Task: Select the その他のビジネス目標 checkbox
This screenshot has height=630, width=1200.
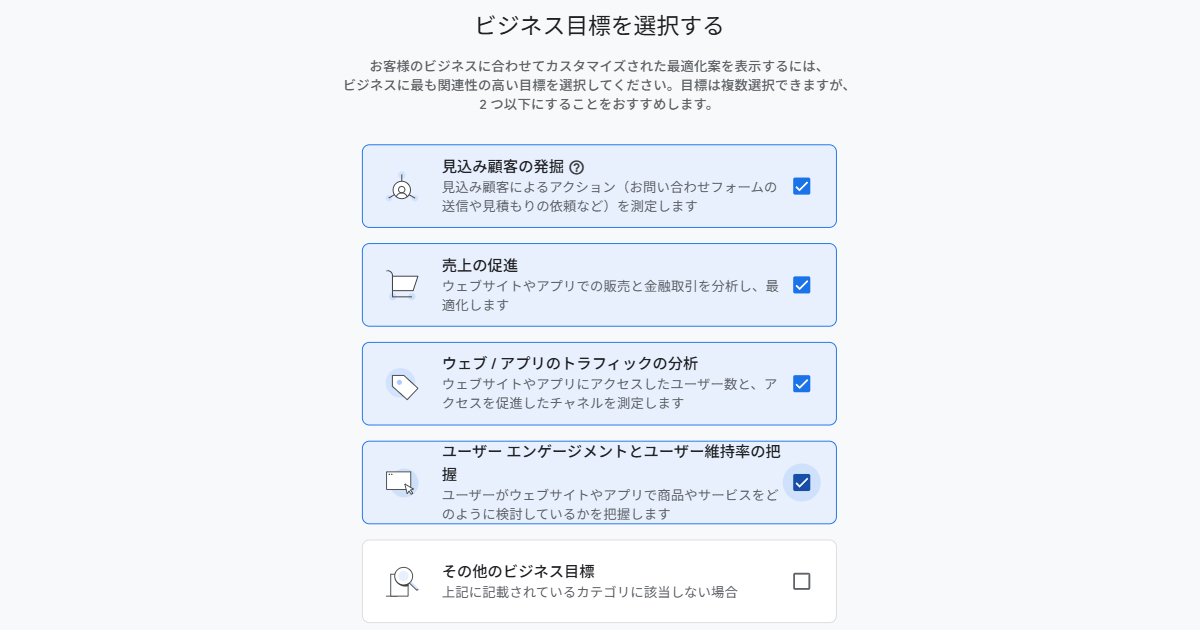Action: point(801,581)
